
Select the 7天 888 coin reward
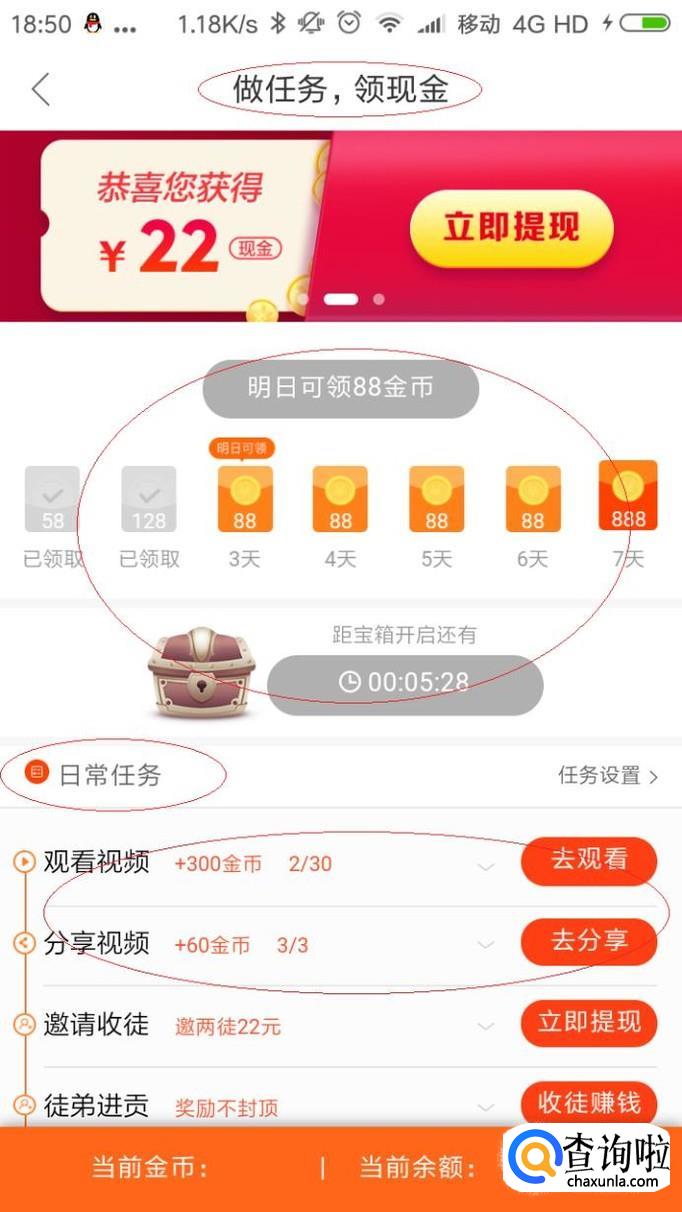coord(627,497)
